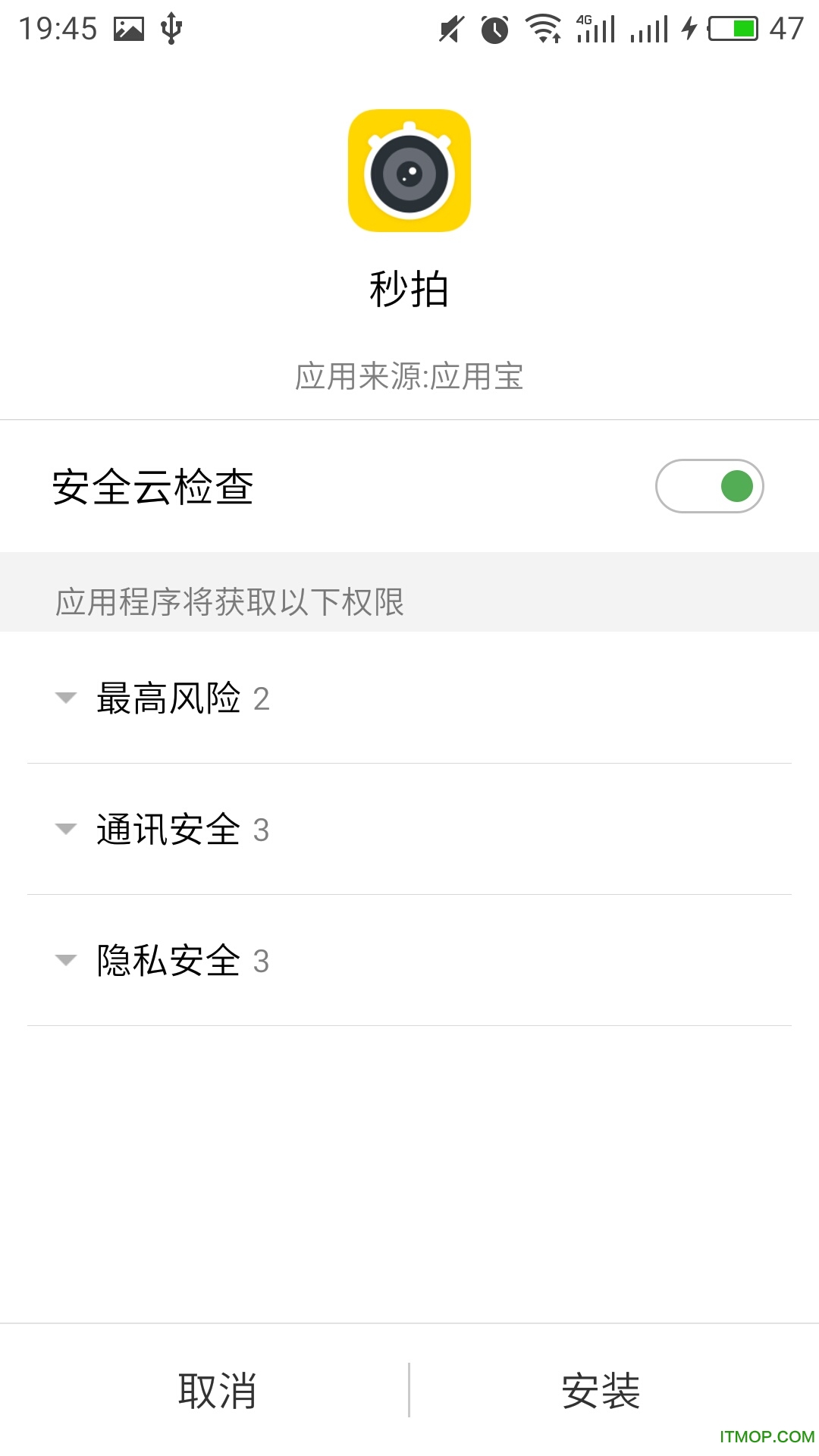Click the charging lightning icon
819x1456 pixels.
tap(689, 29)
